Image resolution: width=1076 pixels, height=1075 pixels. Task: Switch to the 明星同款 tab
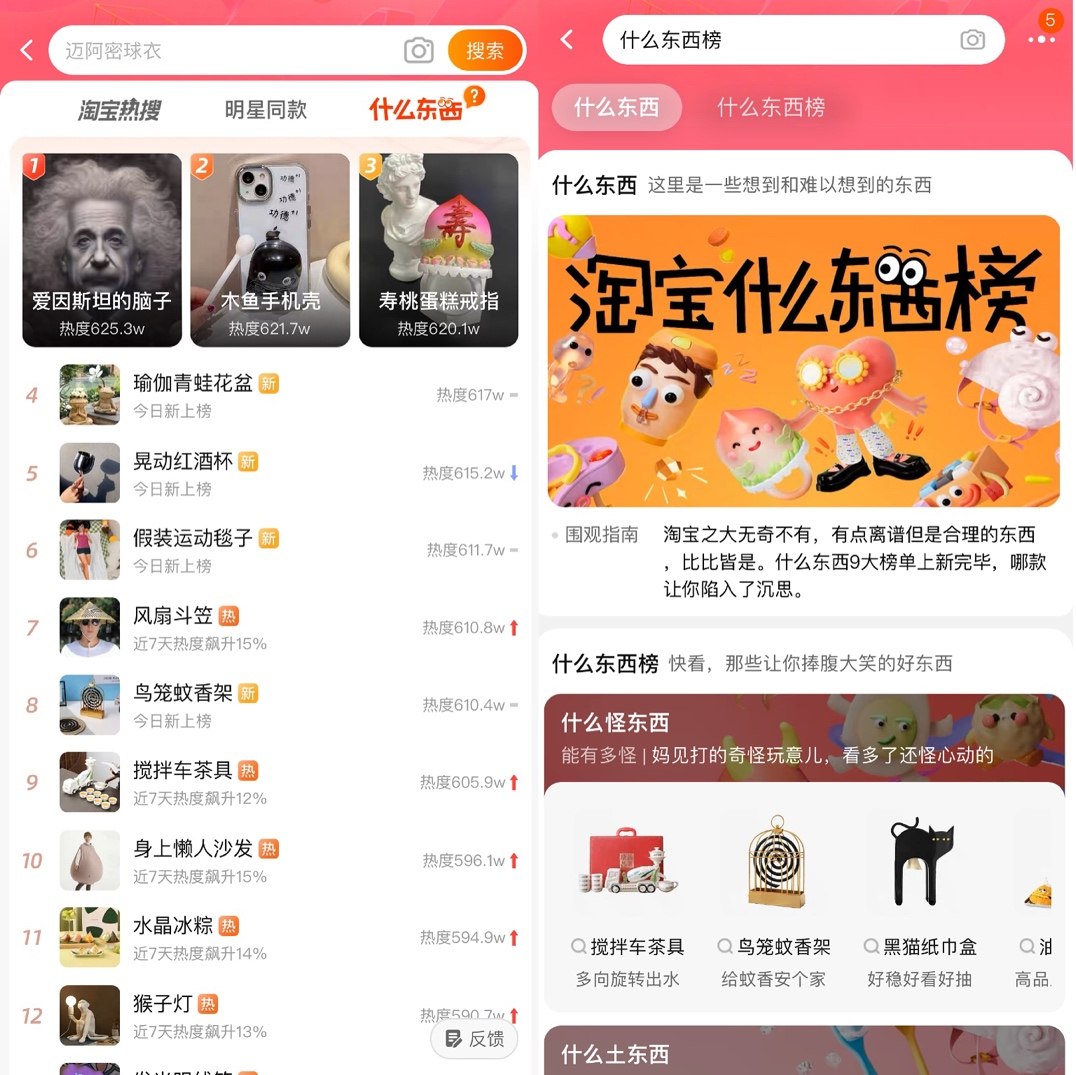[265, 110]
